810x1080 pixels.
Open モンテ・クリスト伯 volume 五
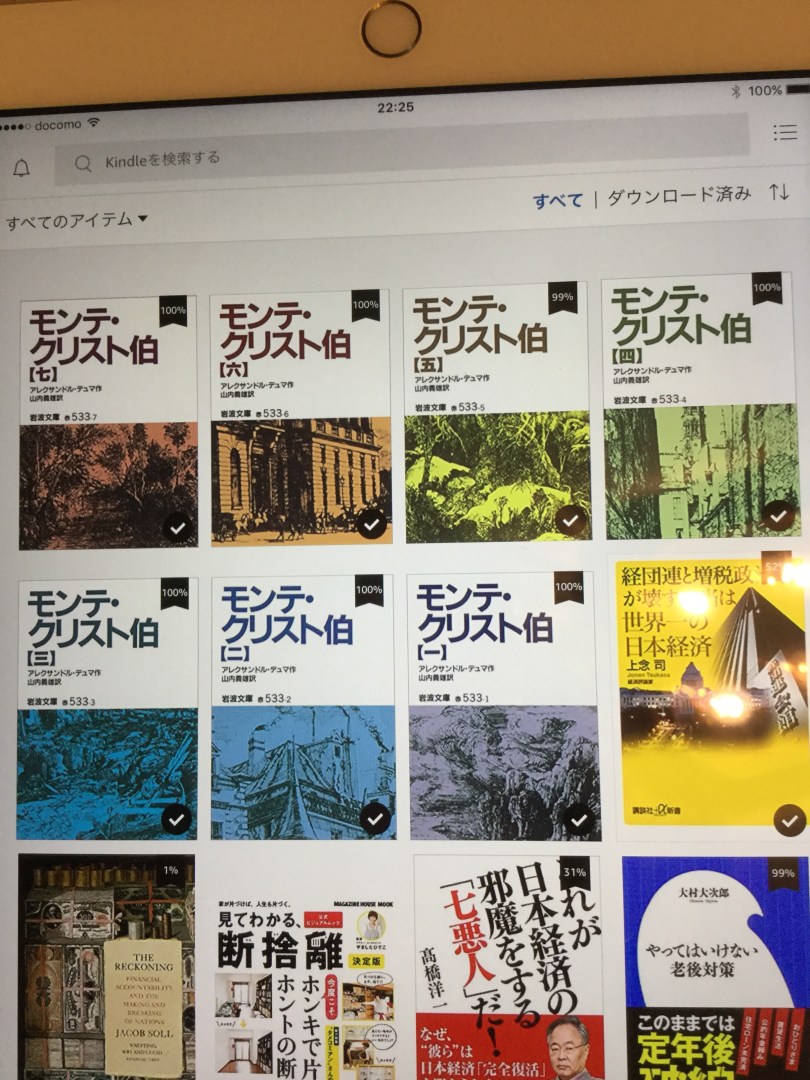pos(497,412)
